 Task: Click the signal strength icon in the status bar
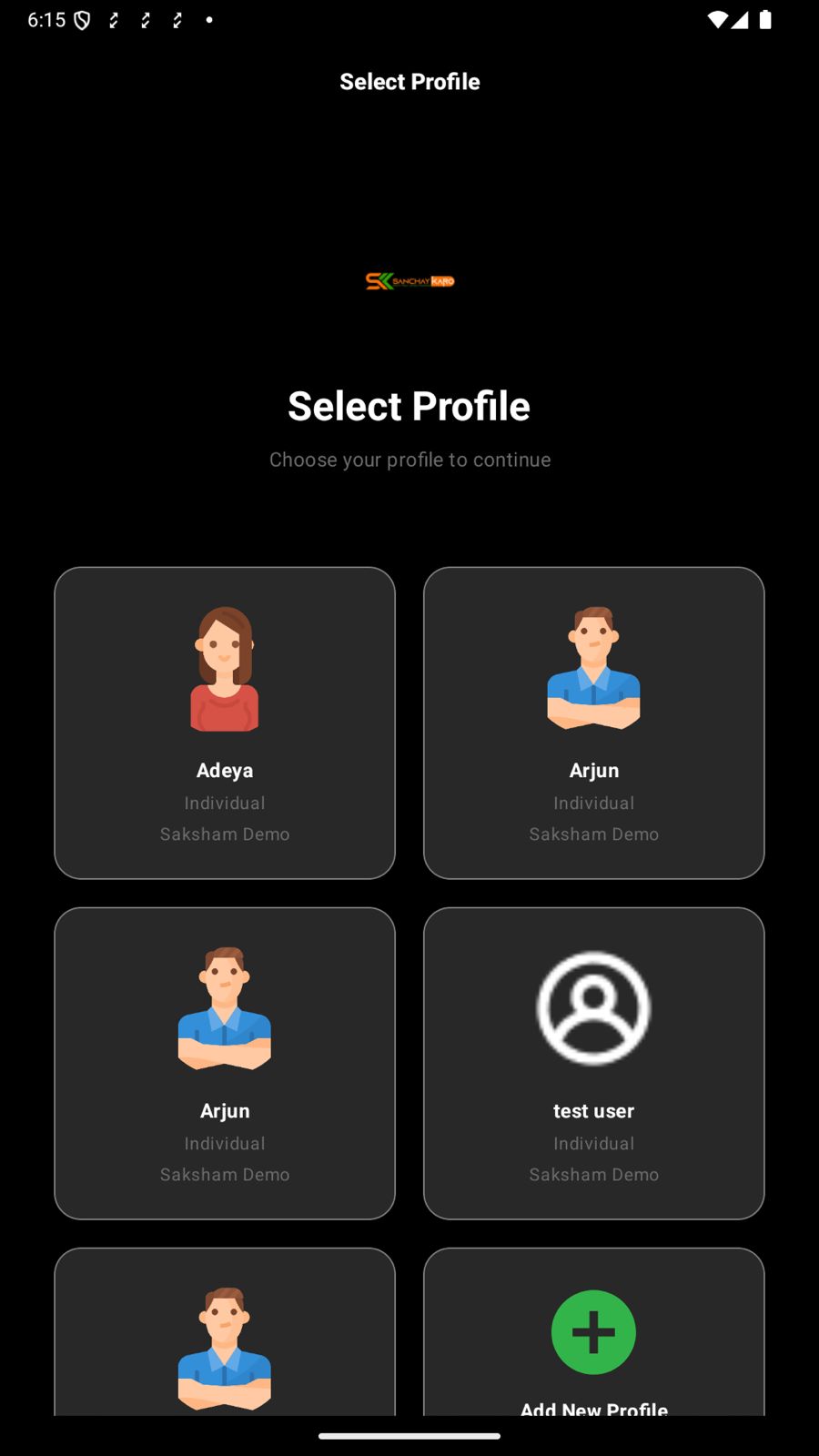pyautogui.click(x=741, y=18)
